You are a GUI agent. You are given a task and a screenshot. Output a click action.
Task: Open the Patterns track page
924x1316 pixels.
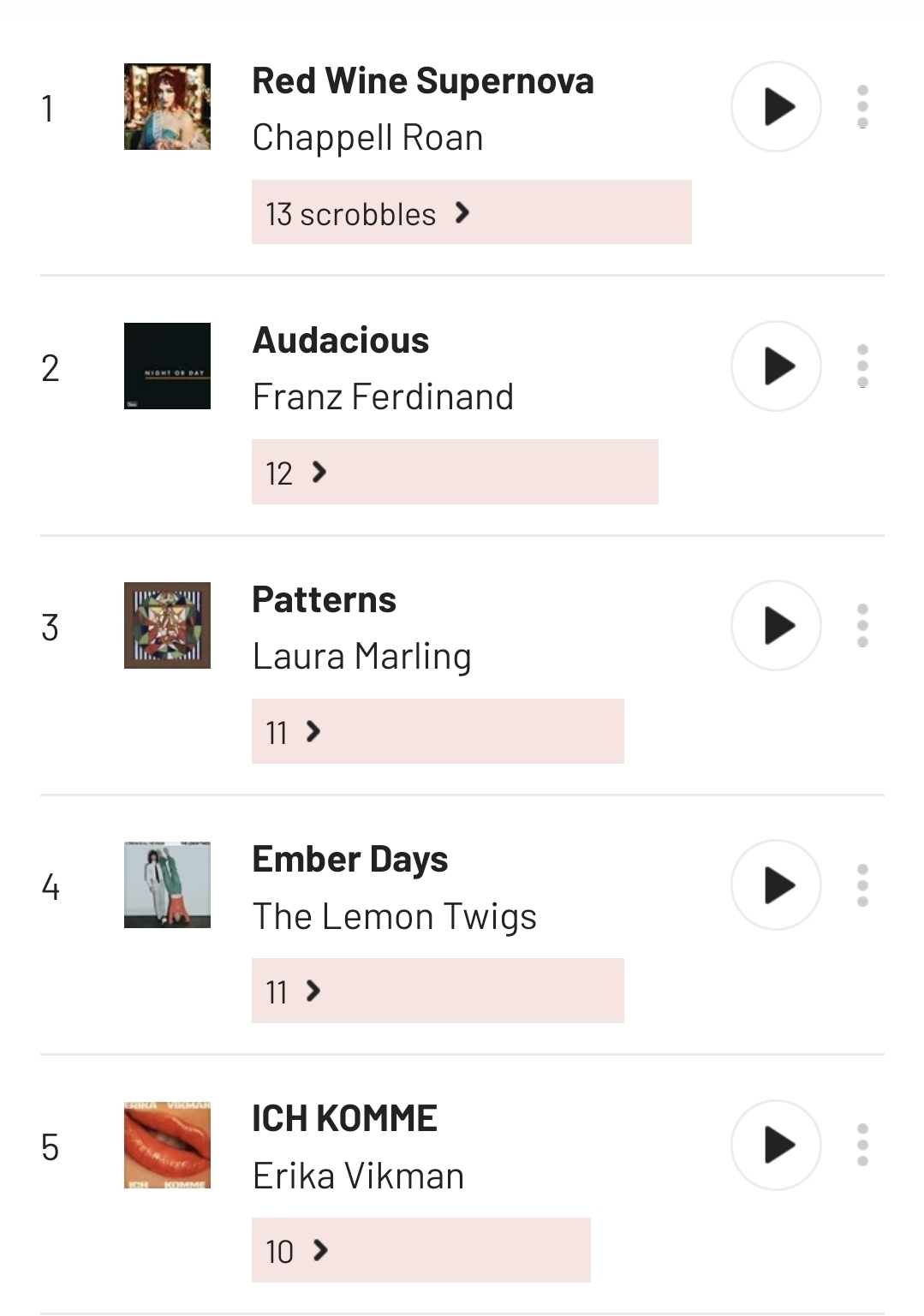pyautogui.click(x=324, y=600)
